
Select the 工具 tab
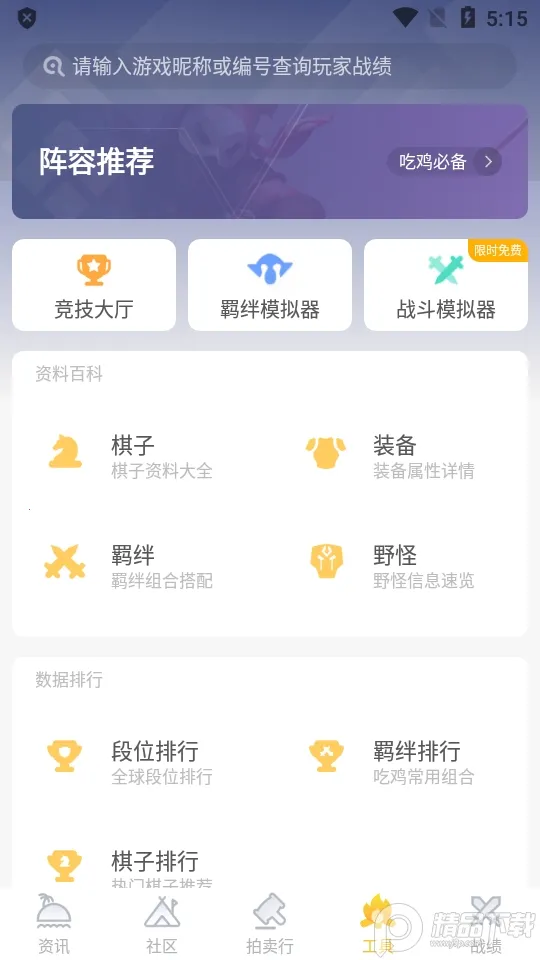378,924
